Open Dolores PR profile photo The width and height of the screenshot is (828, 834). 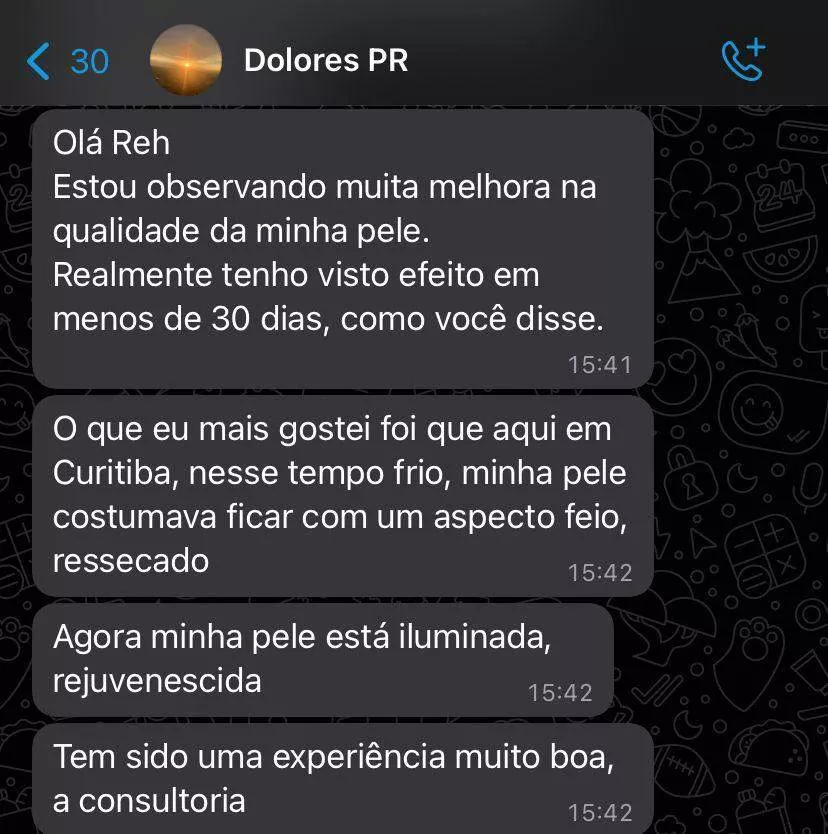click(x=185, y=61)
